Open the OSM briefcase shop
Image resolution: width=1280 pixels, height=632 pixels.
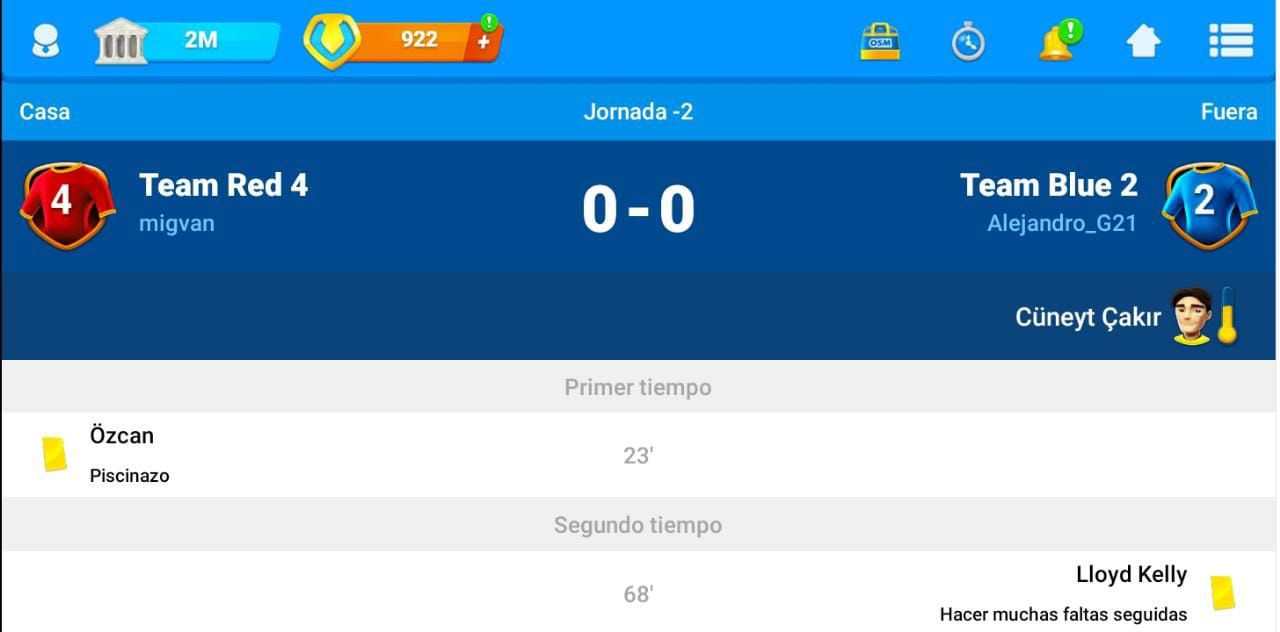click(880, 42)
